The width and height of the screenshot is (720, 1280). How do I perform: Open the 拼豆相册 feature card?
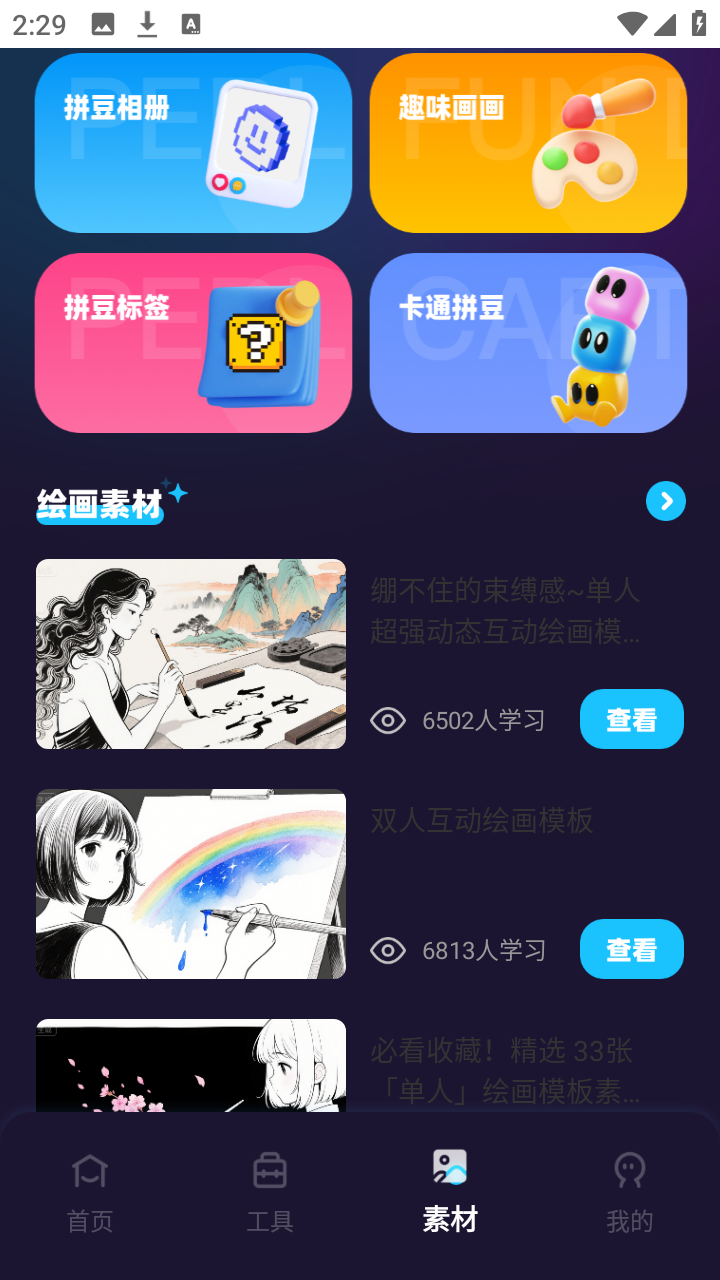(193, 142)
